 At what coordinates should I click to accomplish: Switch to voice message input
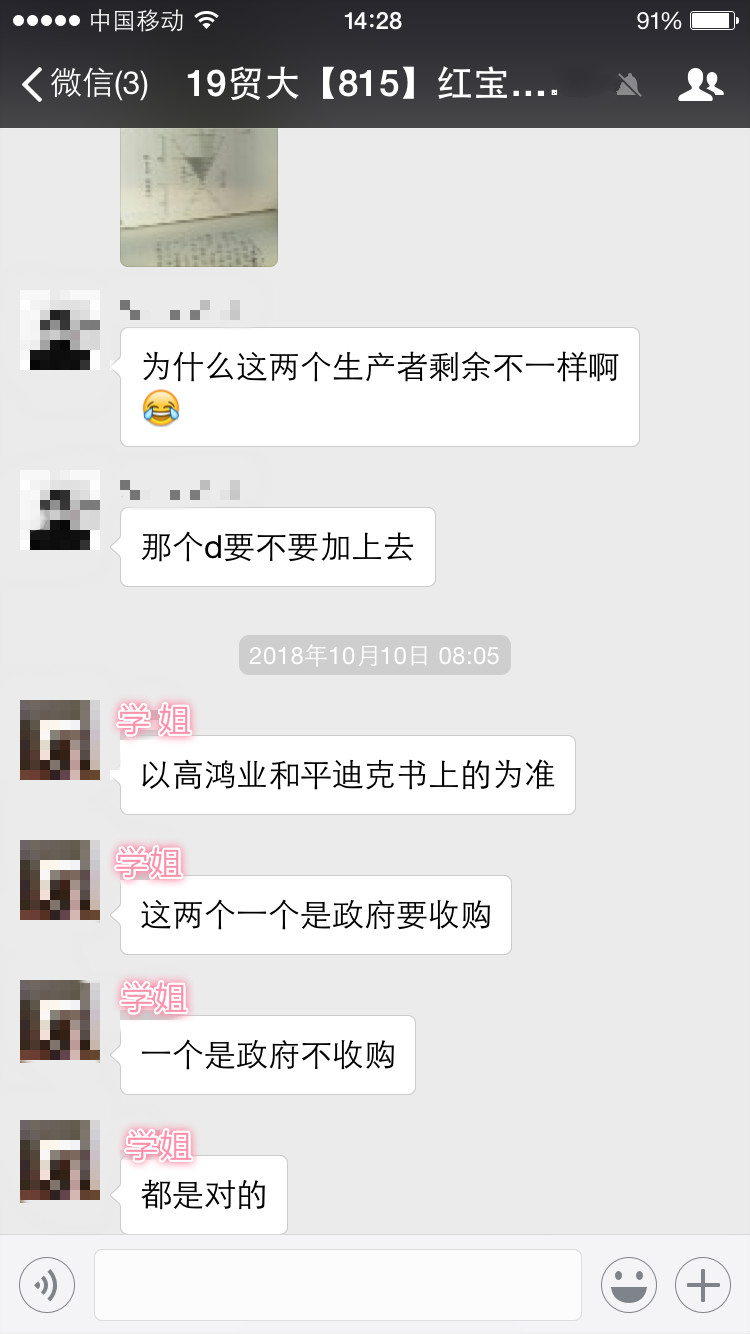(47, 1284)
